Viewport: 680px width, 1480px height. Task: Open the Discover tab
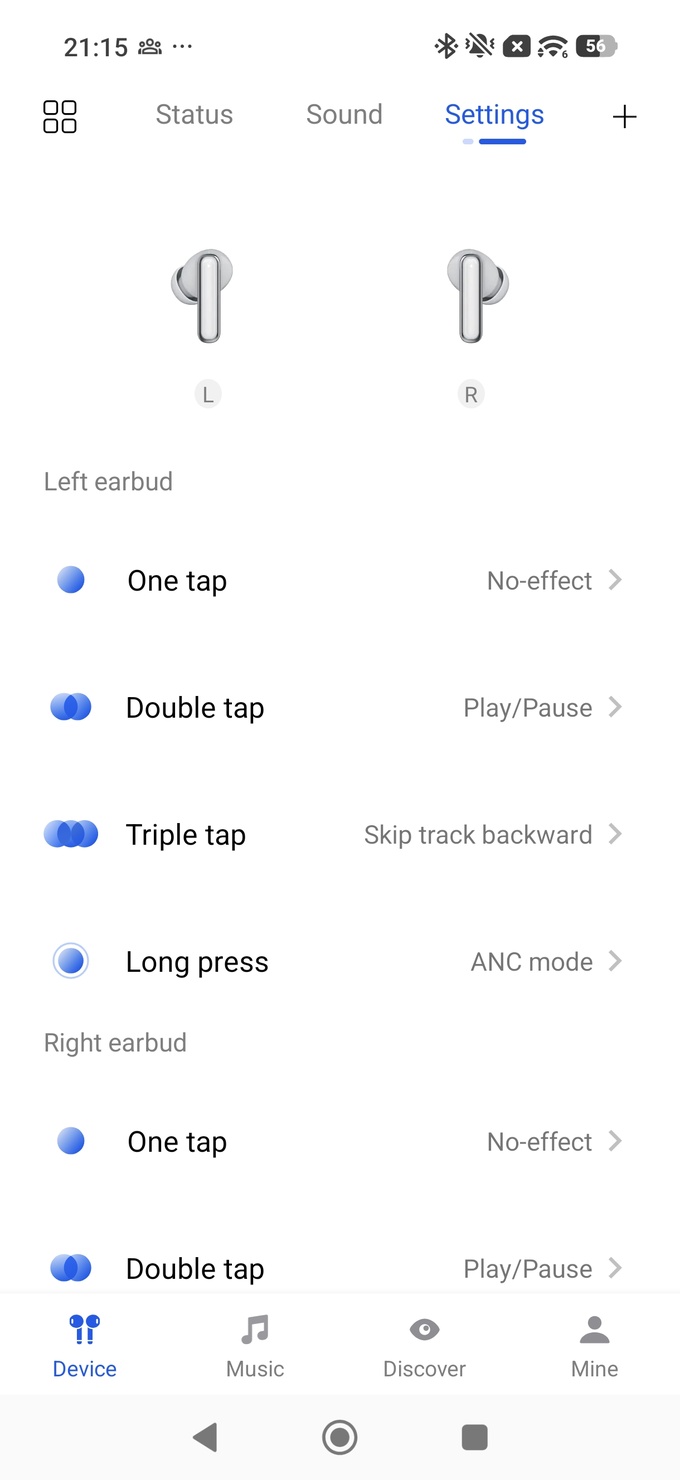425,1346
